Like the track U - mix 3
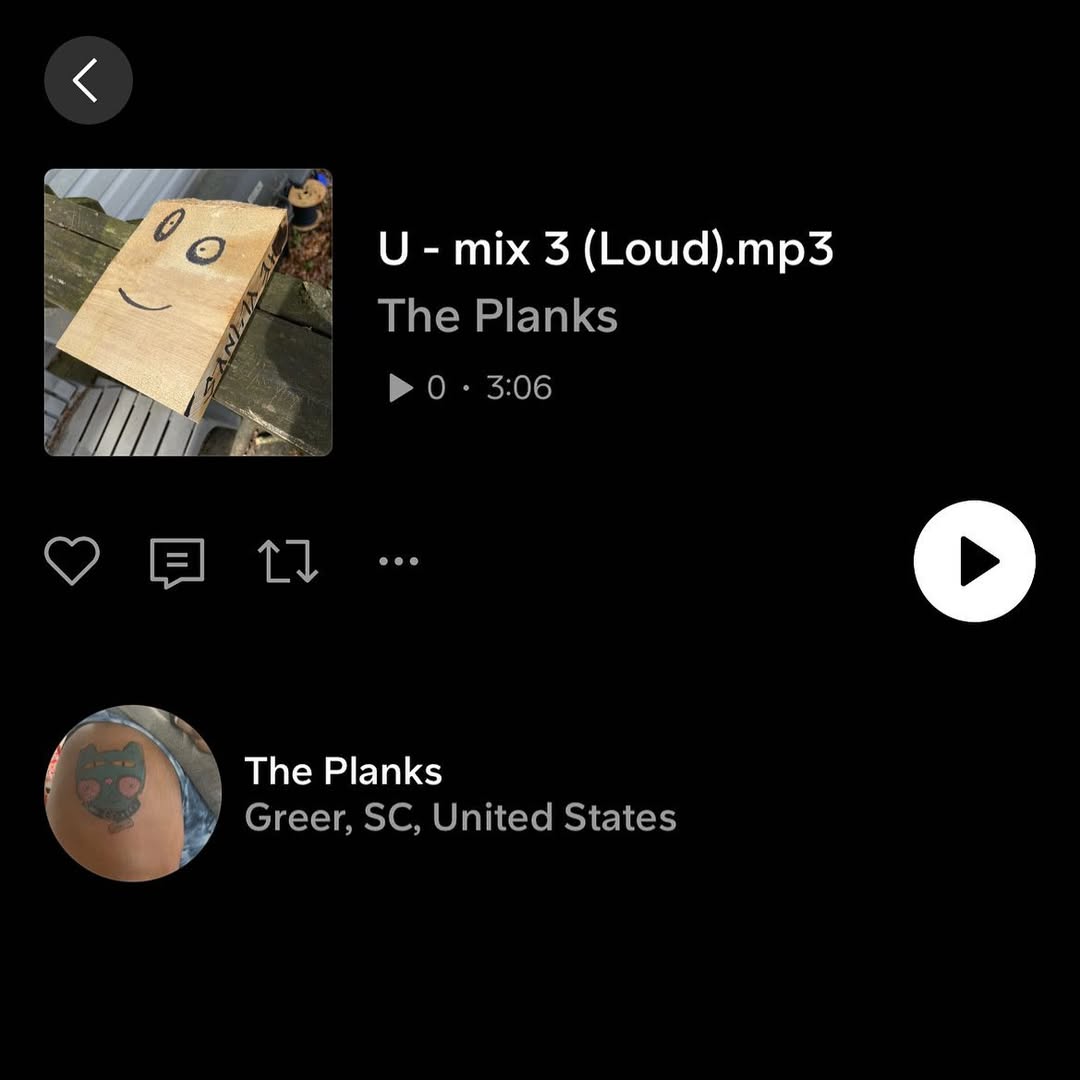Screen dimensions: 1080x1080 tap(72, 561)
